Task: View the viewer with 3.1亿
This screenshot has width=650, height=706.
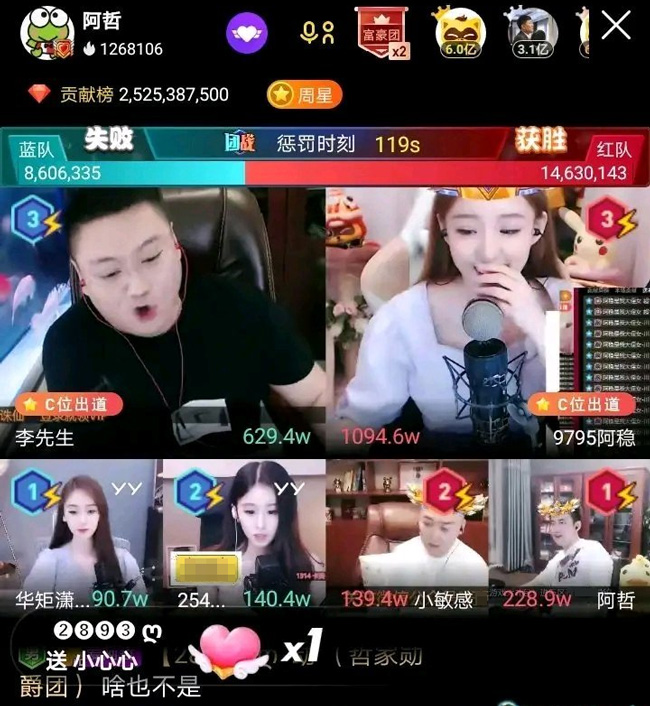Action: pyautogui.click(x=530, y=32)
